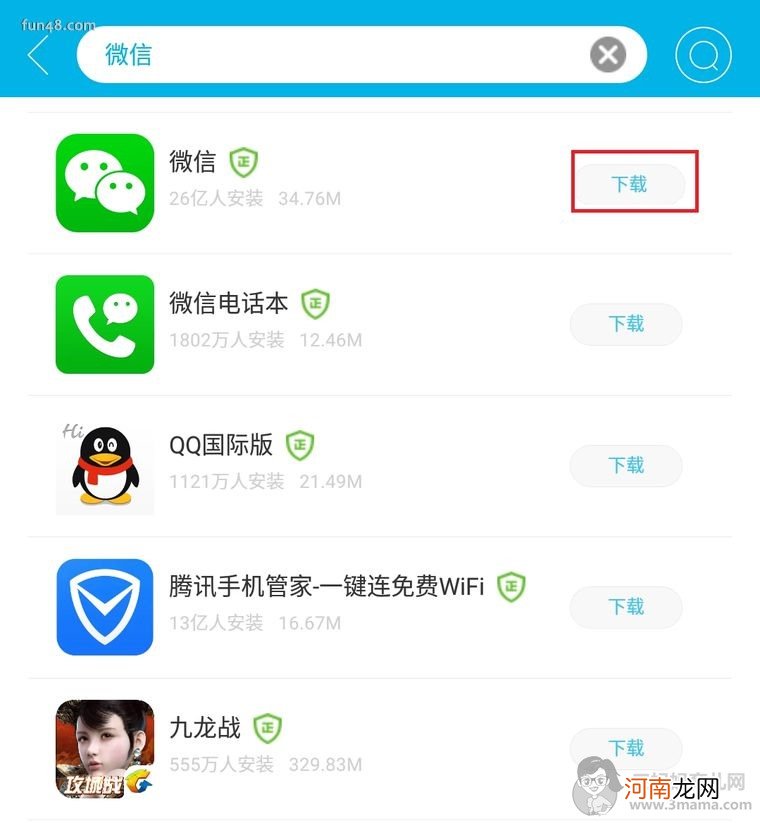Tap the 微信电话本 green phone icon

click(x=104, y=324)
